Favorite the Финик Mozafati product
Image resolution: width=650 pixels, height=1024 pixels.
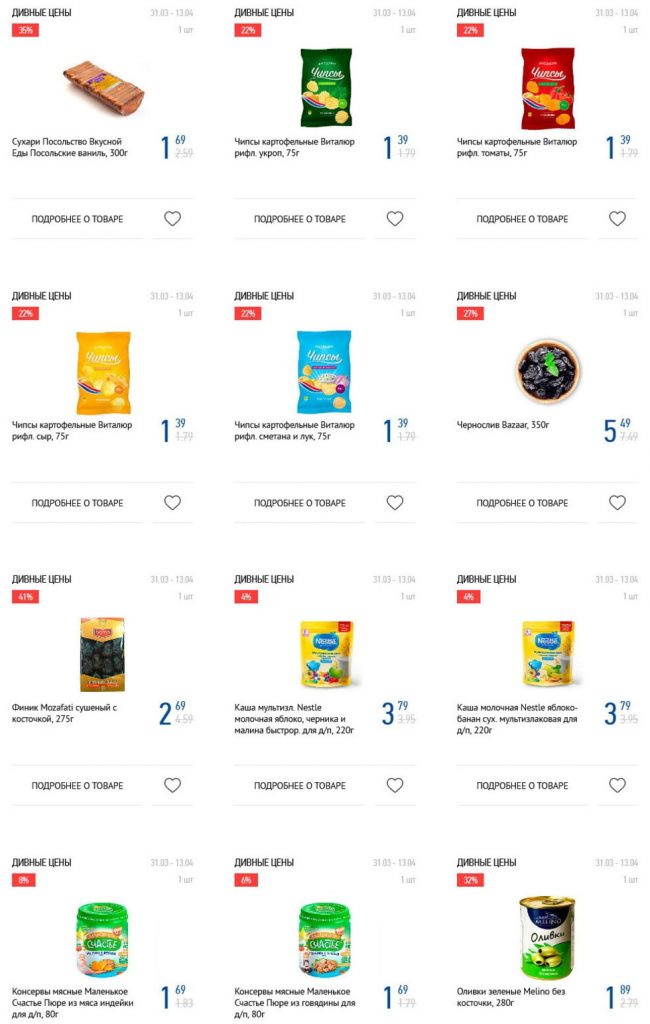click(x=172, y=786)
